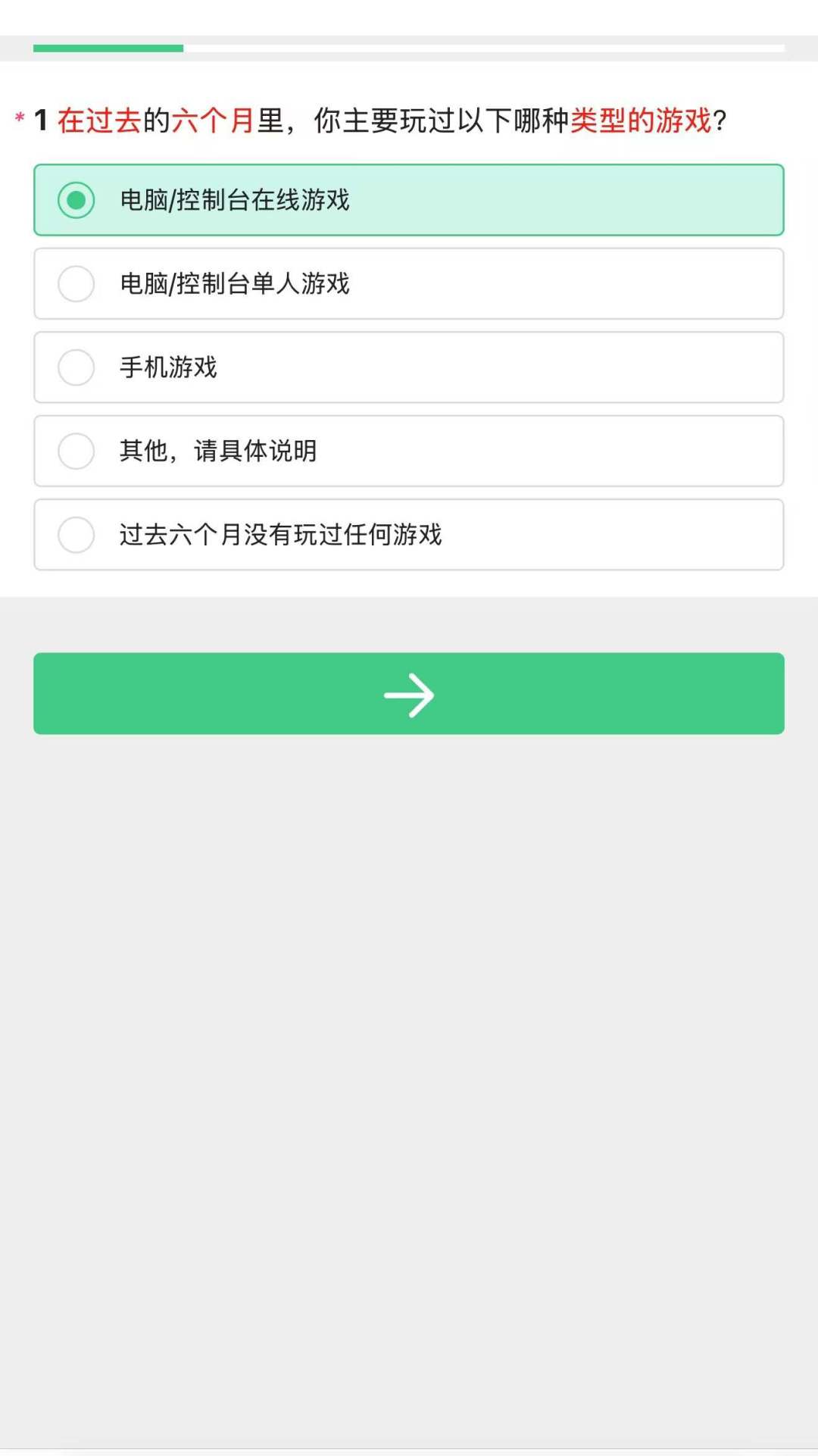Tap the circle icon for 电脑/控制台单人游戏

point(76,285)
